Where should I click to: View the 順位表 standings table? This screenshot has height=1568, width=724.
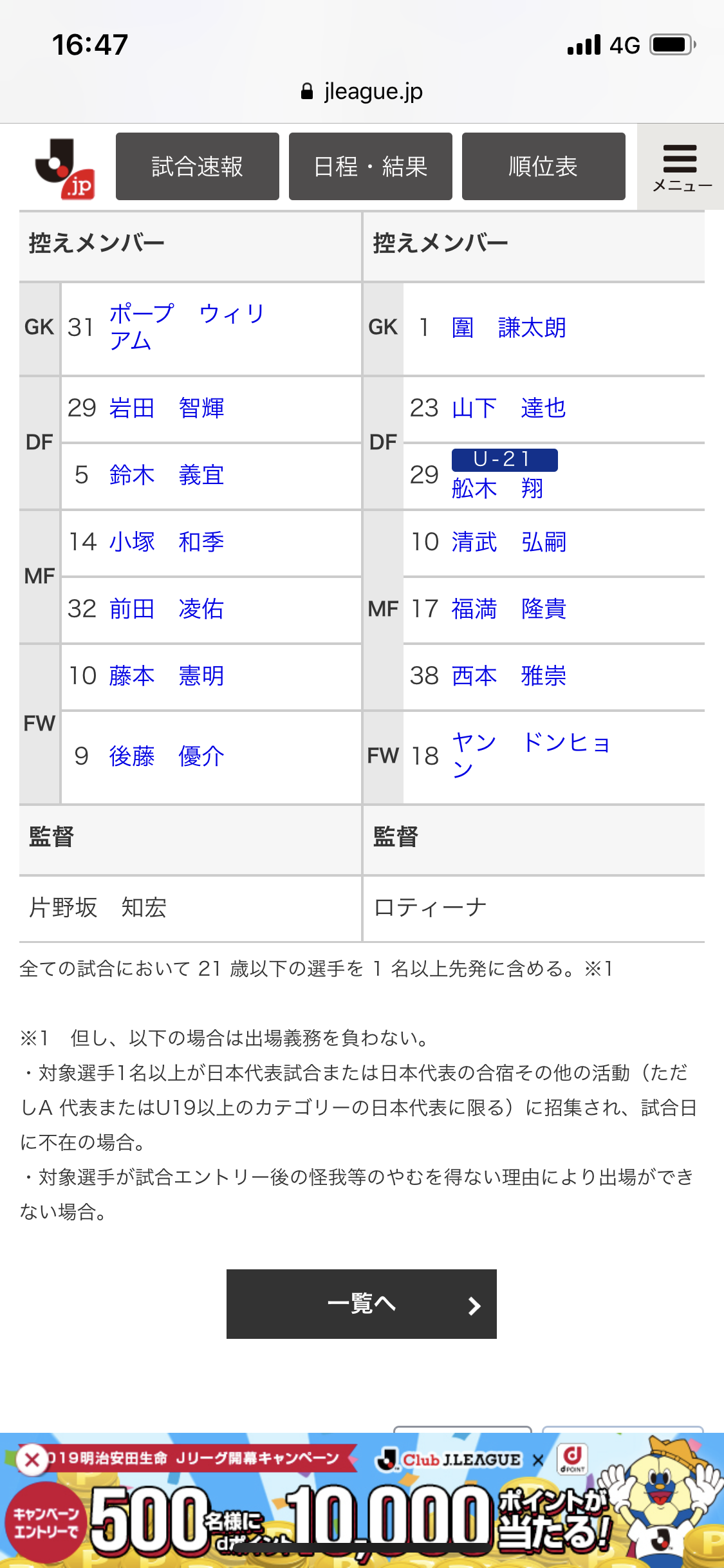coord(543,167)
